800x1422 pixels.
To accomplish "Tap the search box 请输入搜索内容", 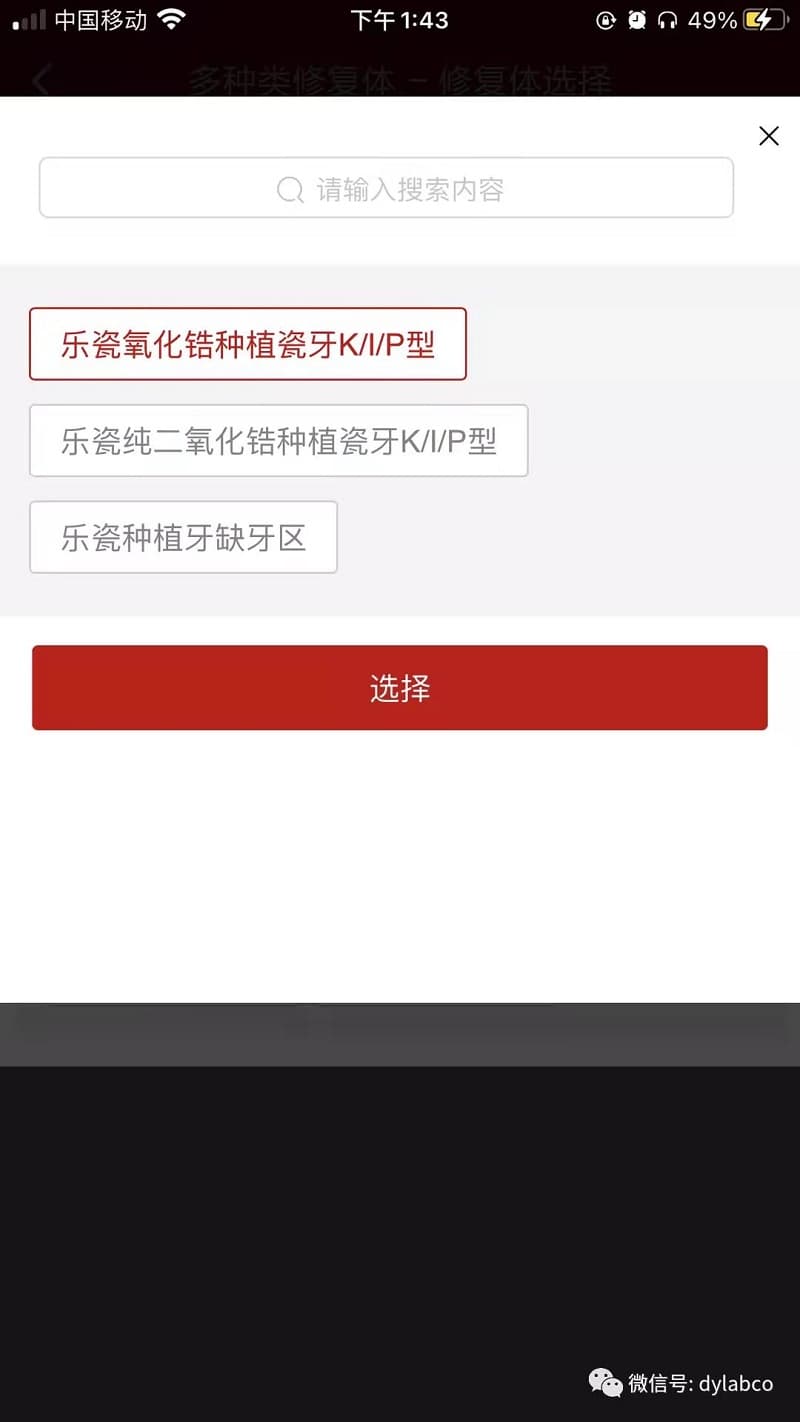I will point(386,188).
